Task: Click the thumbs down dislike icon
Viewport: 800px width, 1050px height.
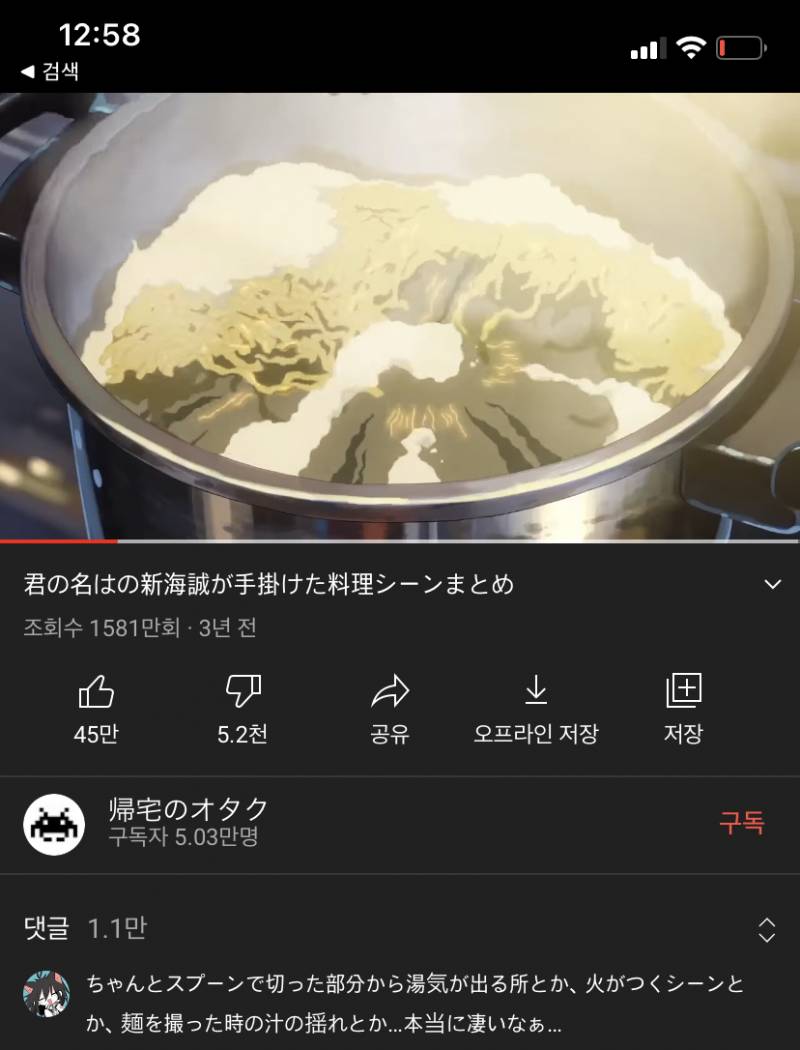Action: coord(242,692)
